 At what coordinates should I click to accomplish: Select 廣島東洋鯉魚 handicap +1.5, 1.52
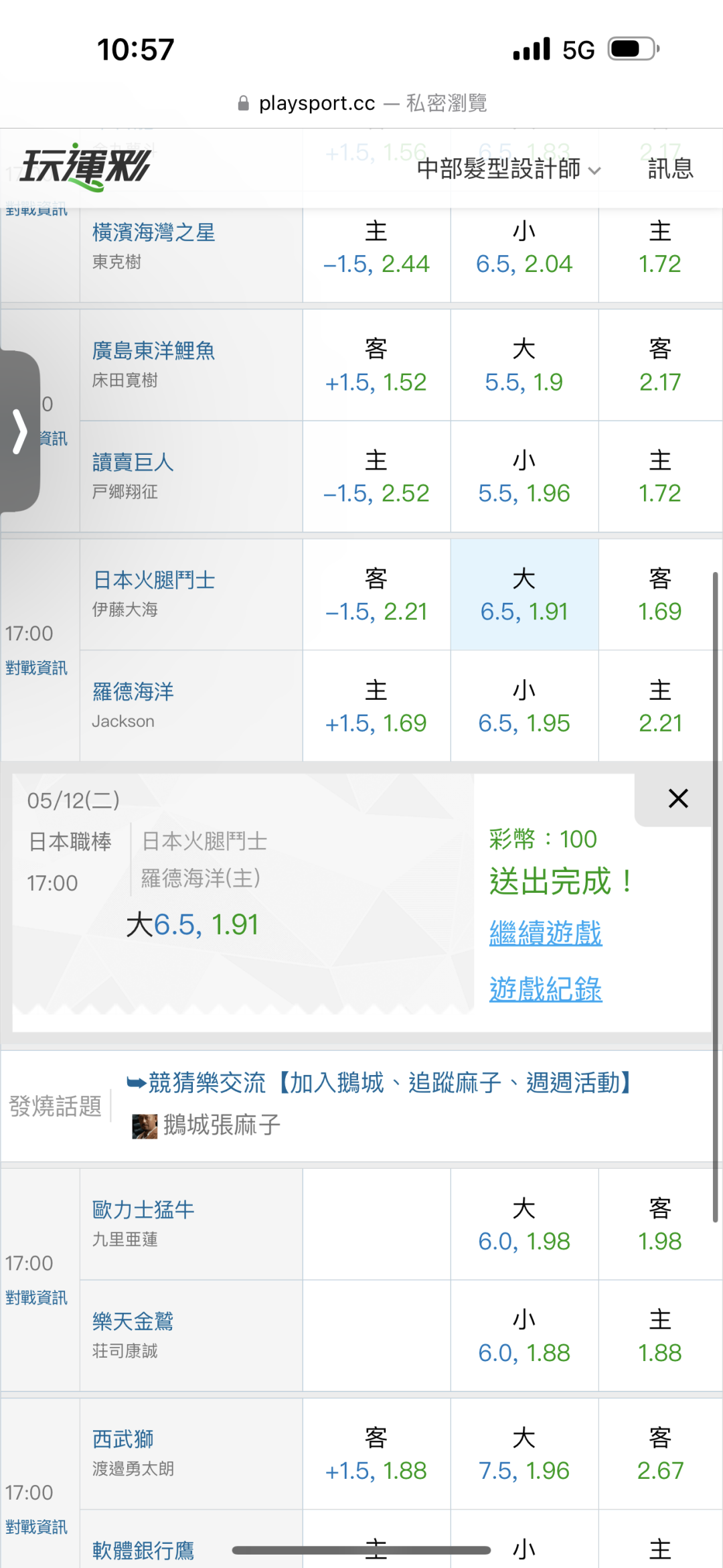click(376, 365)
